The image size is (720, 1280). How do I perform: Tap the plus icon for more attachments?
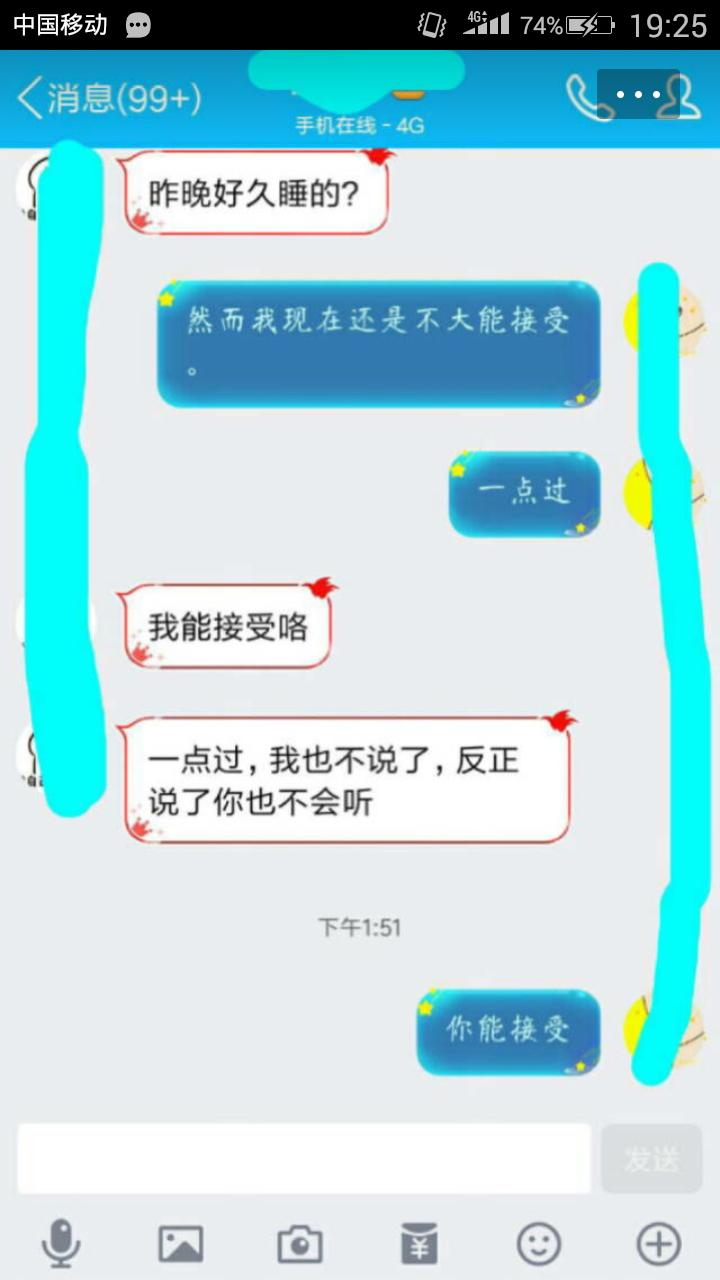657,1243
